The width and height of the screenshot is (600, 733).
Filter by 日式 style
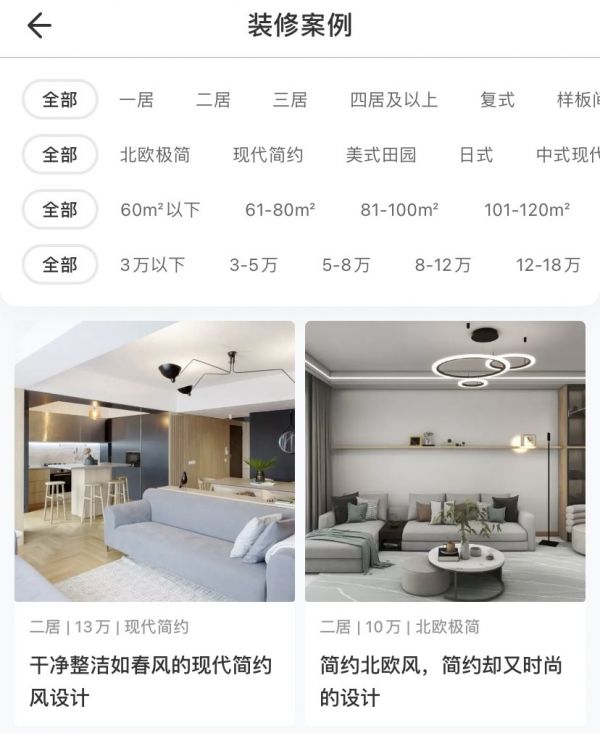(476, 155)
